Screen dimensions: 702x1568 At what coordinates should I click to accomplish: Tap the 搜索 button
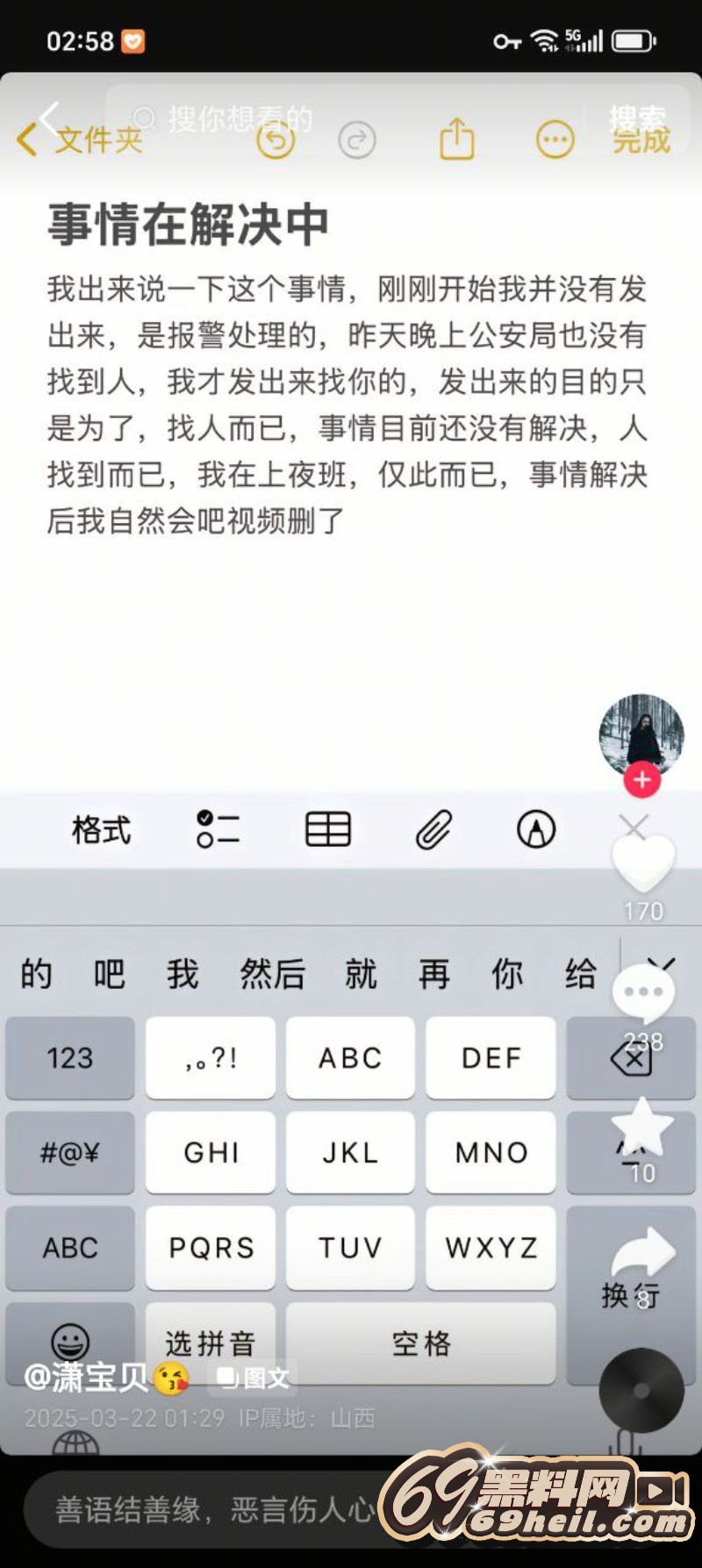[x=636, y=118]
